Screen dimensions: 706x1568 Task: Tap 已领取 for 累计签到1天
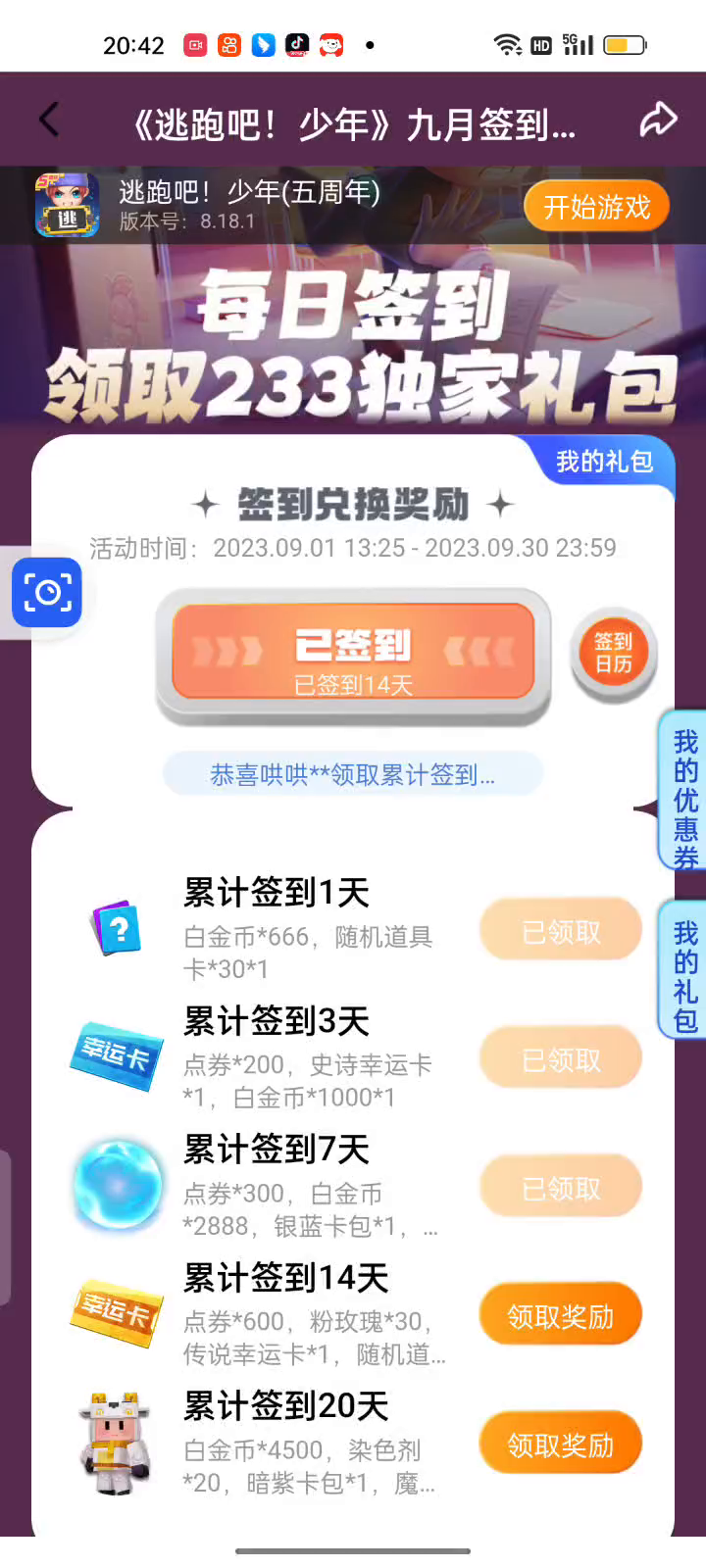[560, 932]
